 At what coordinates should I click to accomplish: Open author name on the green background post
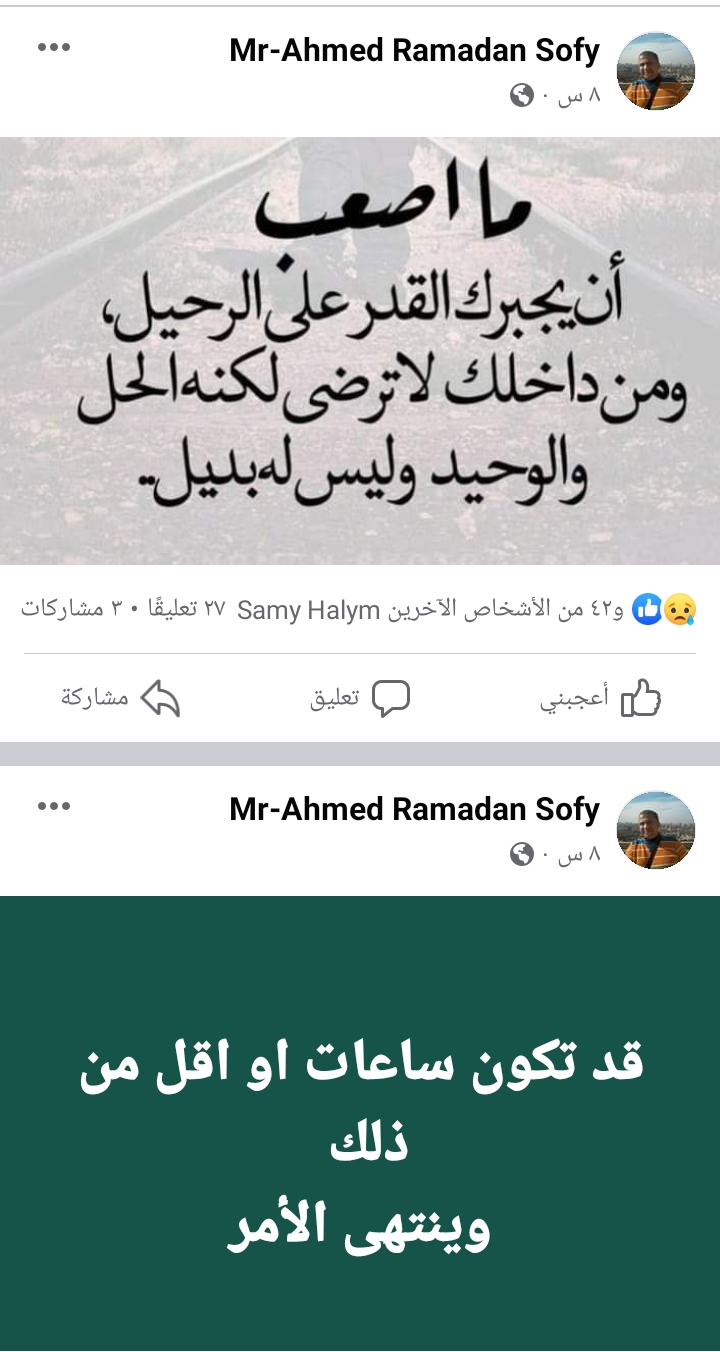414,809
